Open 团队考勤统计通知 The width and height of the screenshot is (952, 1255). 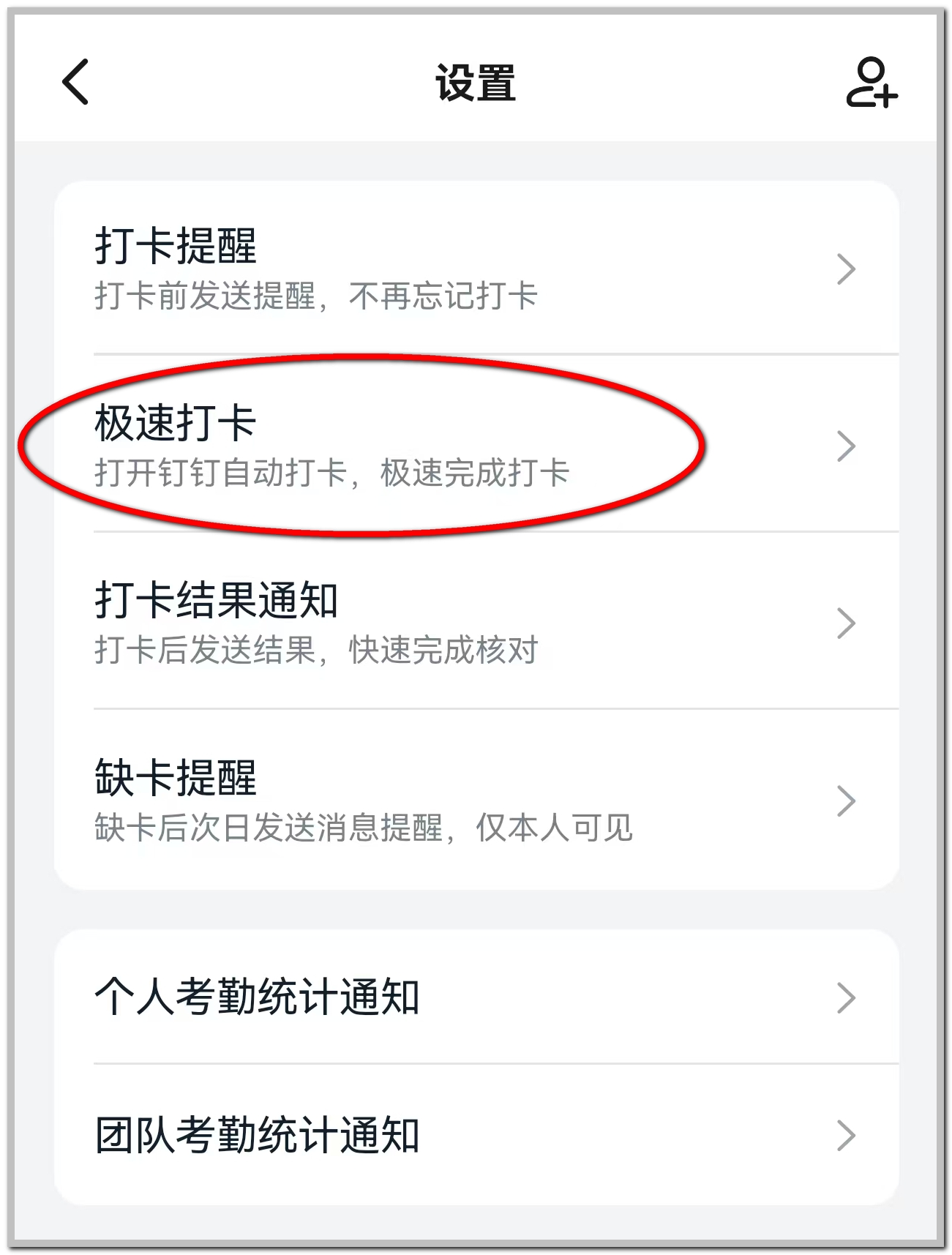tap(476, 1135)
